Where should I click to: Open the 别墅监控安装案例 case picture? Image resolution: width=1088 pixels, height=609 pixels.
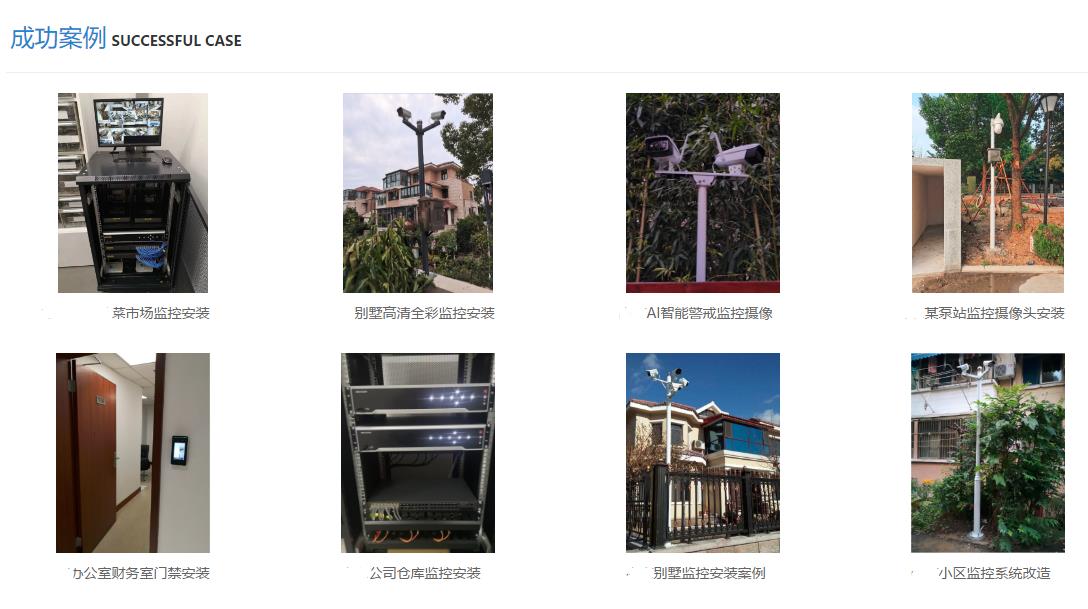pos(702,453)
